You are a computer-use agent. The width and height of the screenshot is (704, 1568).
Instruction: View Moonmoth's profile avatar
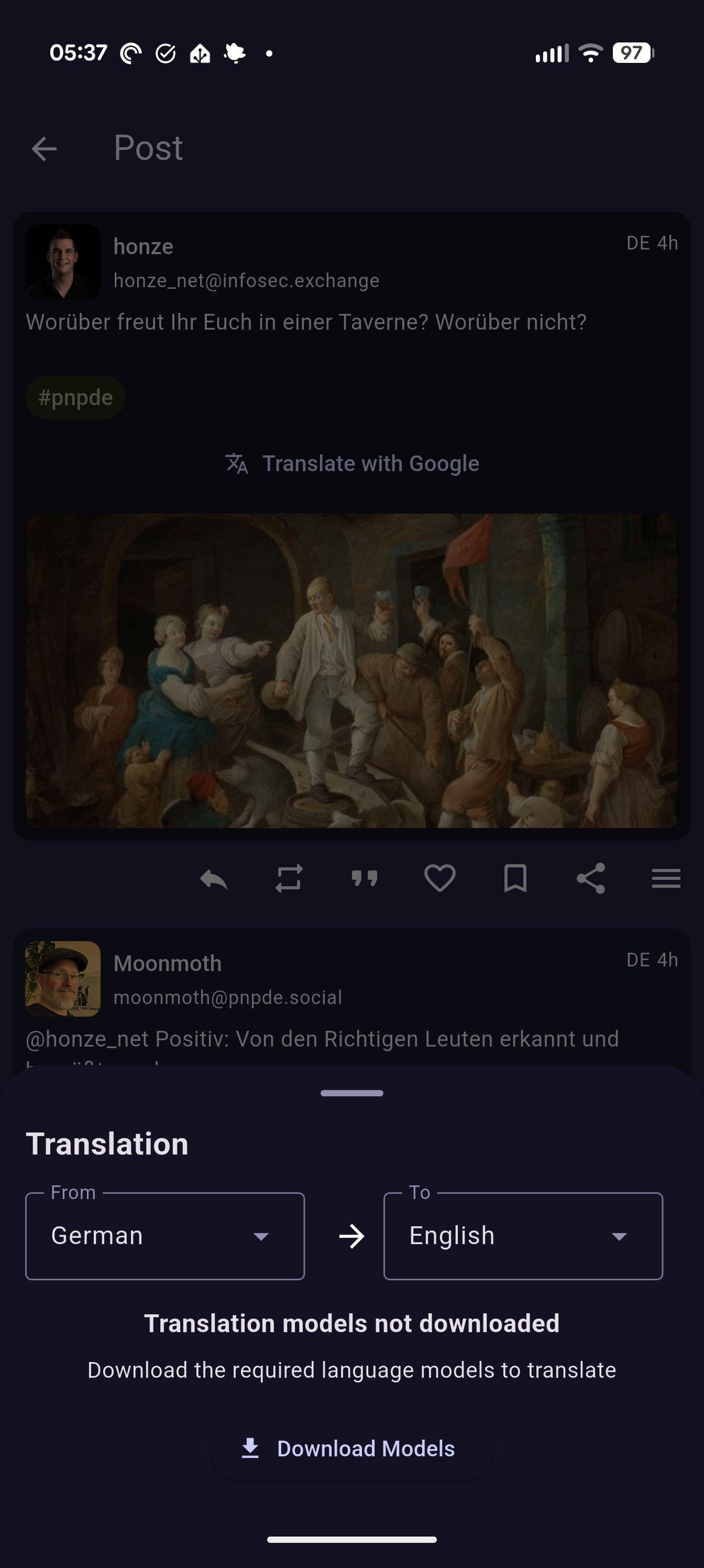pos(63,979)
